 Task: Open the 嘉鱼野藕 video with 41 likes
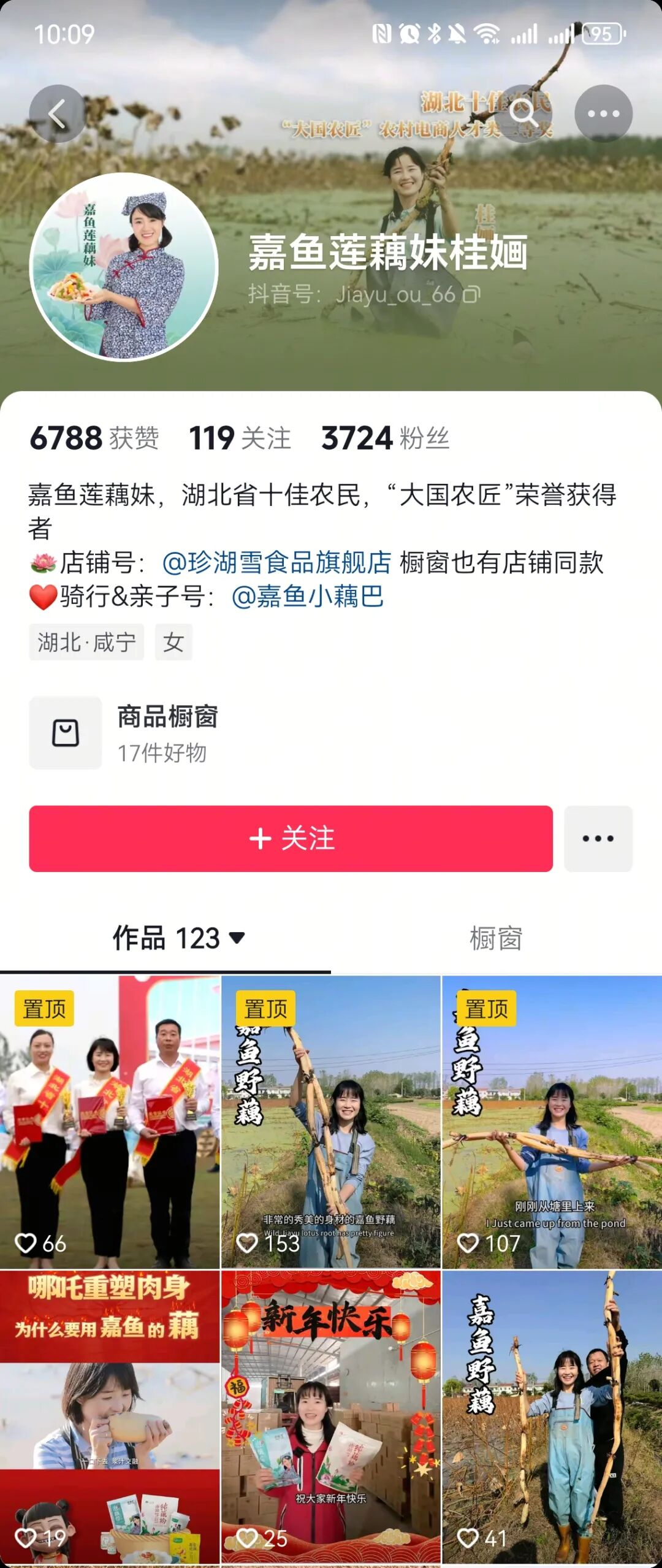click(x=552, y=1417)
